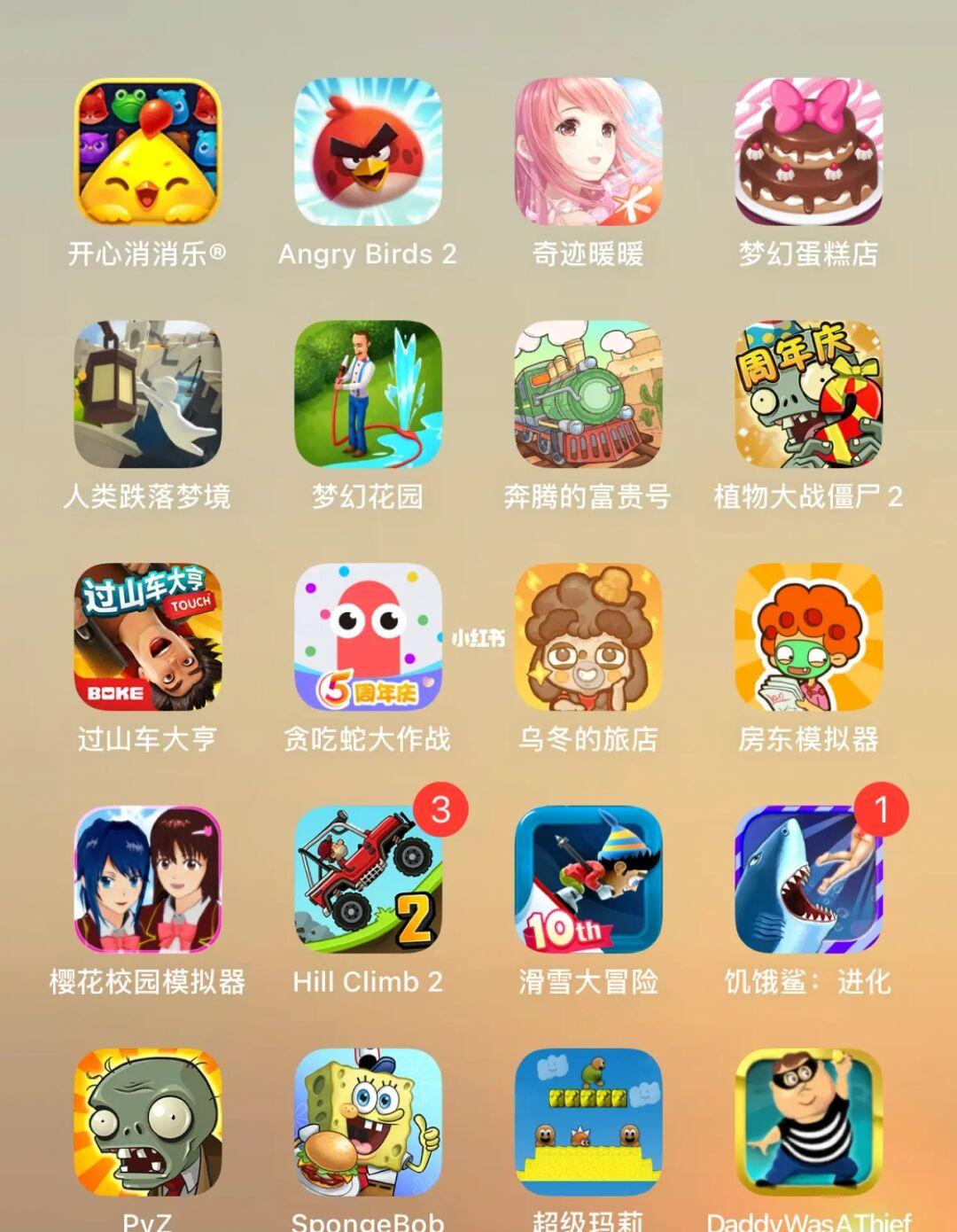
Task: Open the 开心消消乐 app
Action: click(147, 152)
